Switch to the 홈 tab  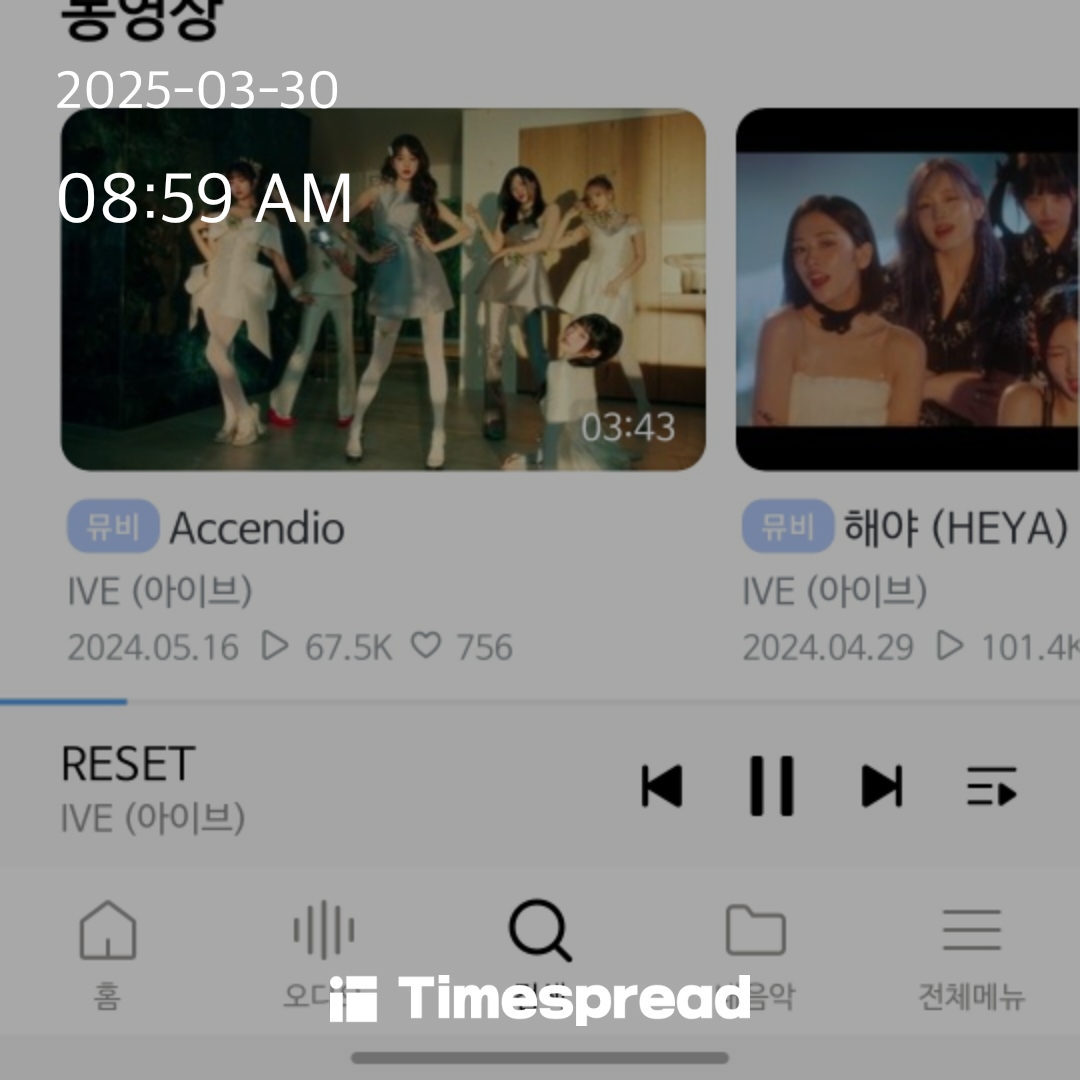click(107, 950)
